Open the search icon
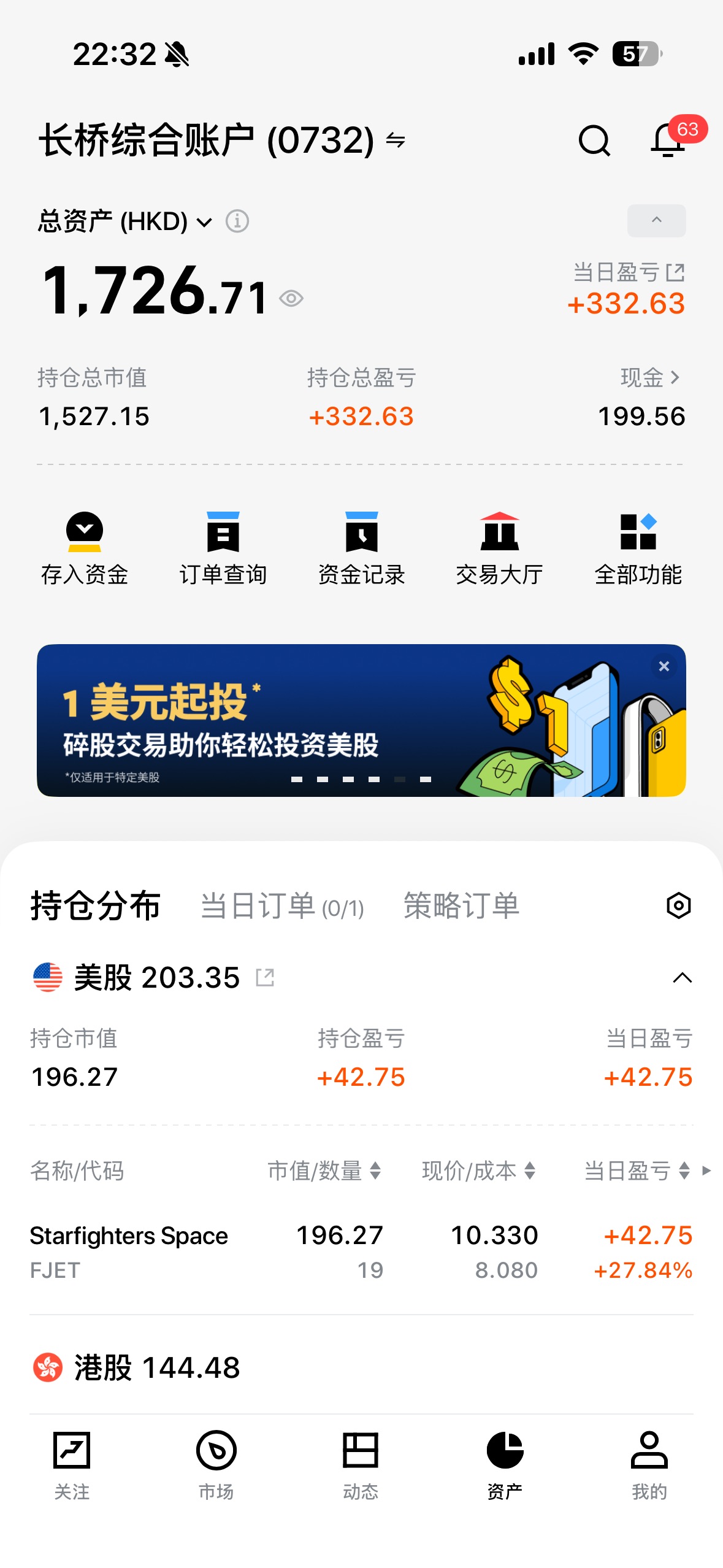Viewport: 723px width, 1568px height. coord(594,141)
